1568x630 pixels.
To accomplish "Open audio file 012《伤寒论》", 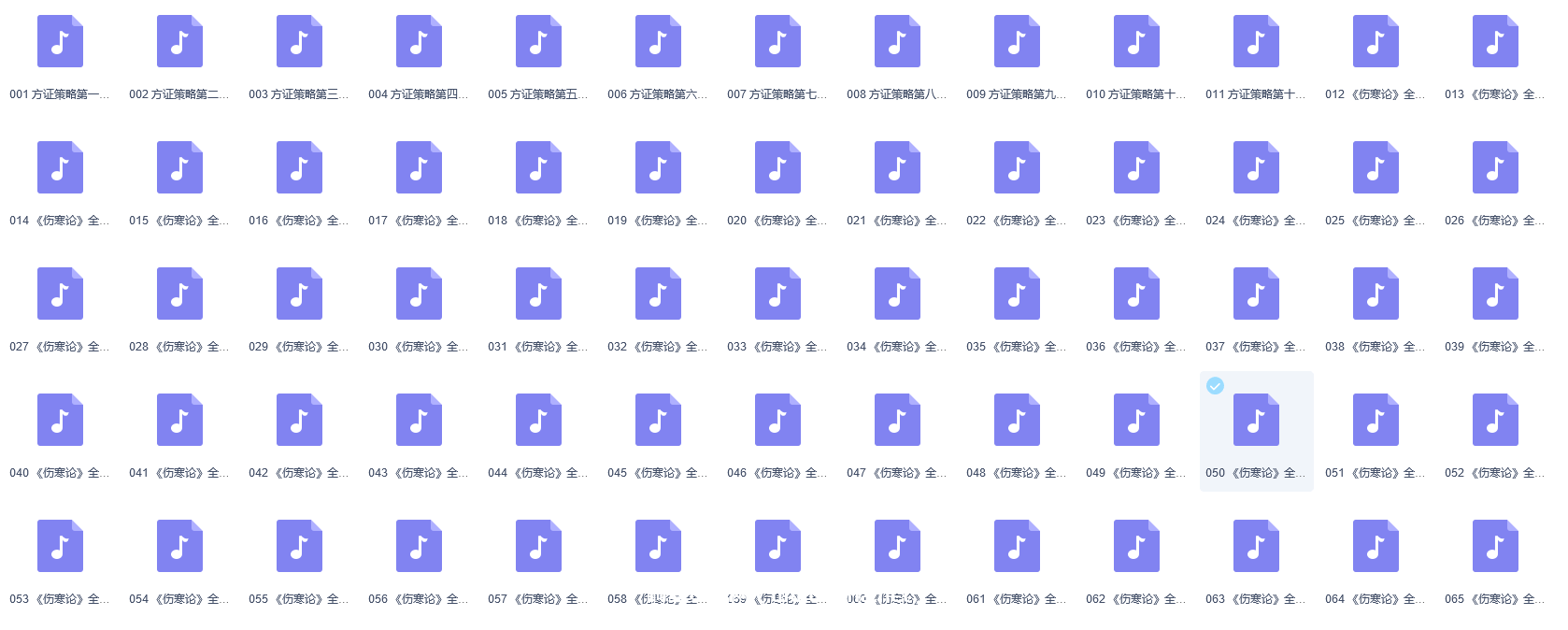I will pyautogui.click(x=1376, y=42).
